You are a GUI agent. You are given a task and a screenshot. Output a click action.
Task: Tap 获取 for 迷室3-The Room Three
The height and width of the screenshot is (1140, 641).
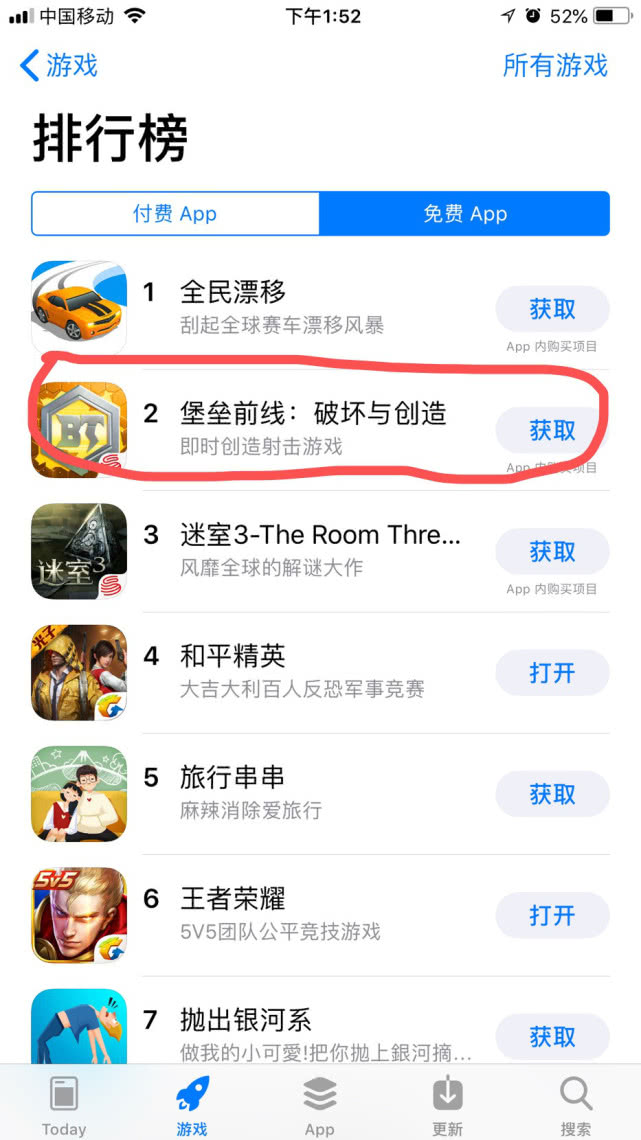[x=552, y=552]
